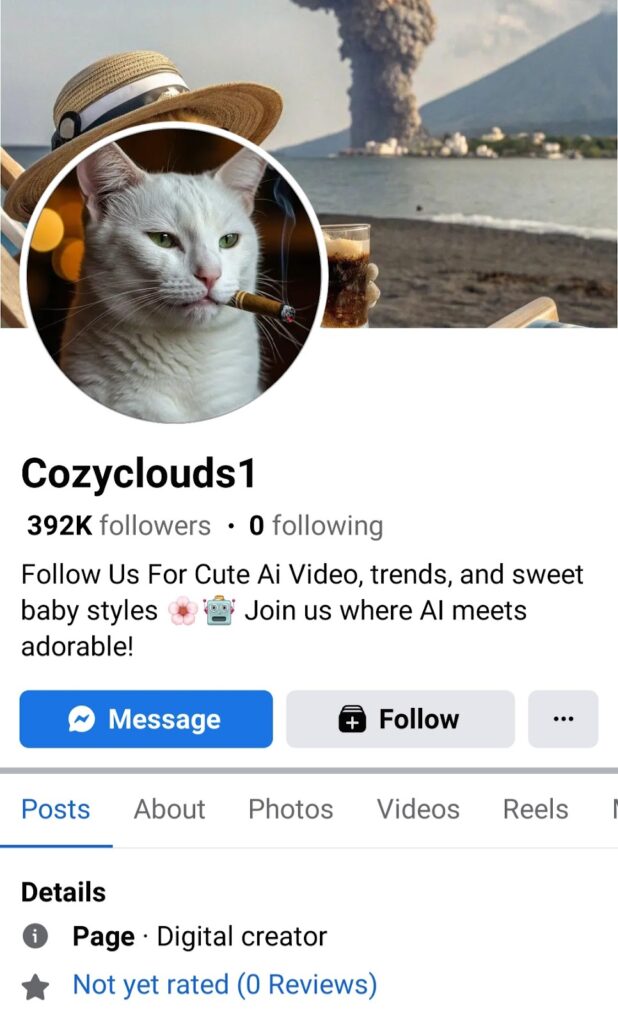Open Not yet rated reviews link
This screenshot has height=1024, width=618.
[224, 985]
